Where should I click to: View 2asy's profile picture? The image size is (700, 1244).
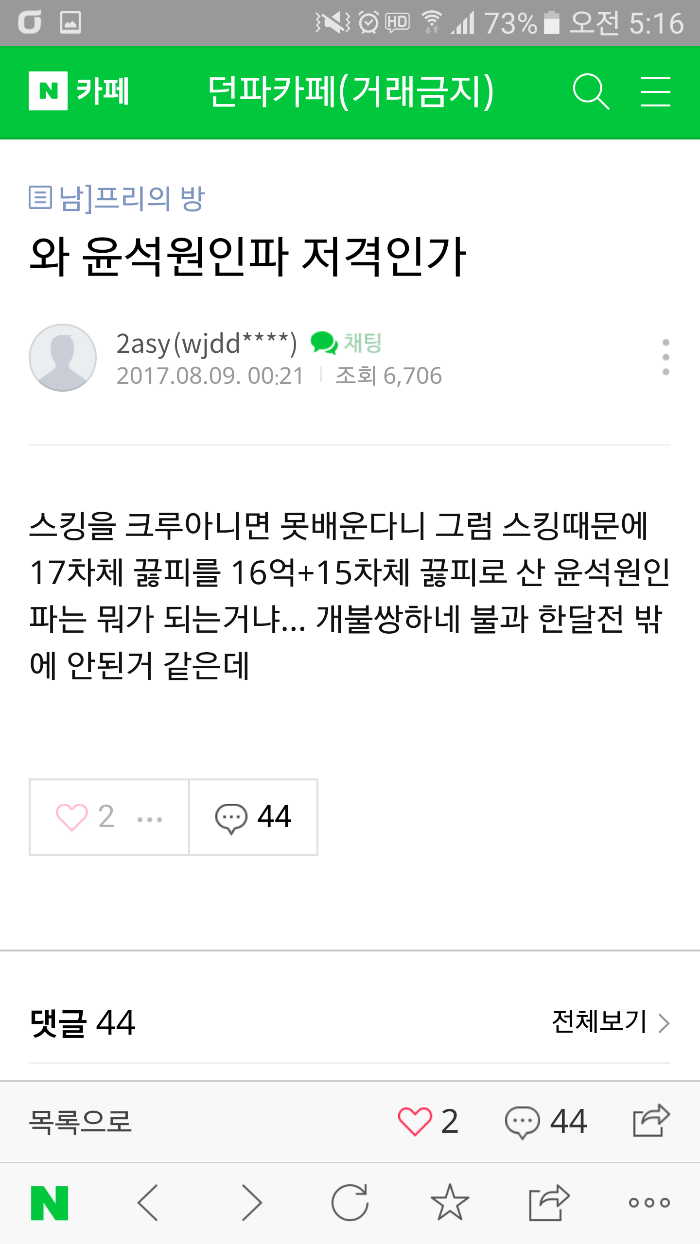tap(63, 357)
